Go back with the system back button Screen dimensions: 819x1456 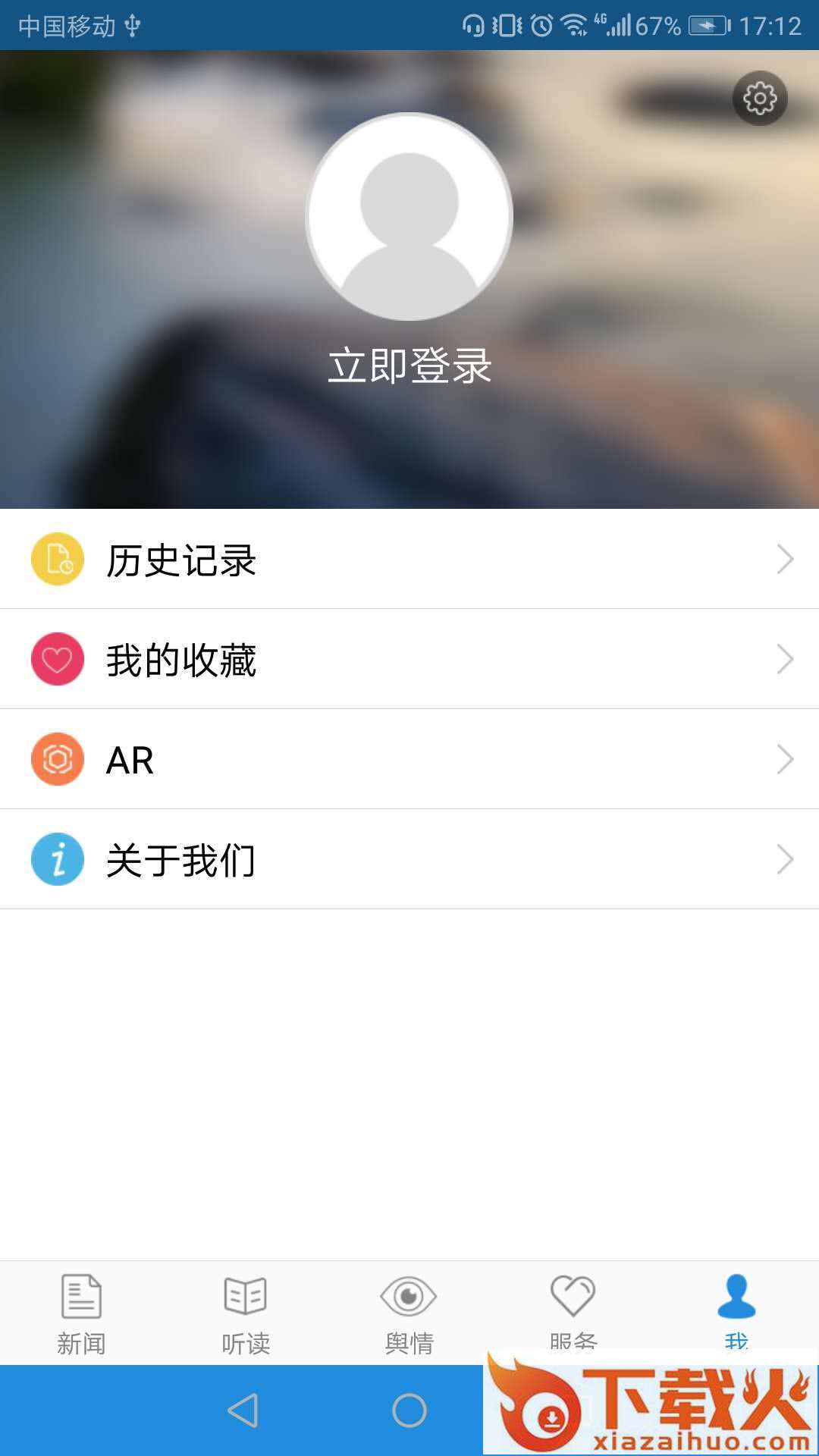[243, 1410]
